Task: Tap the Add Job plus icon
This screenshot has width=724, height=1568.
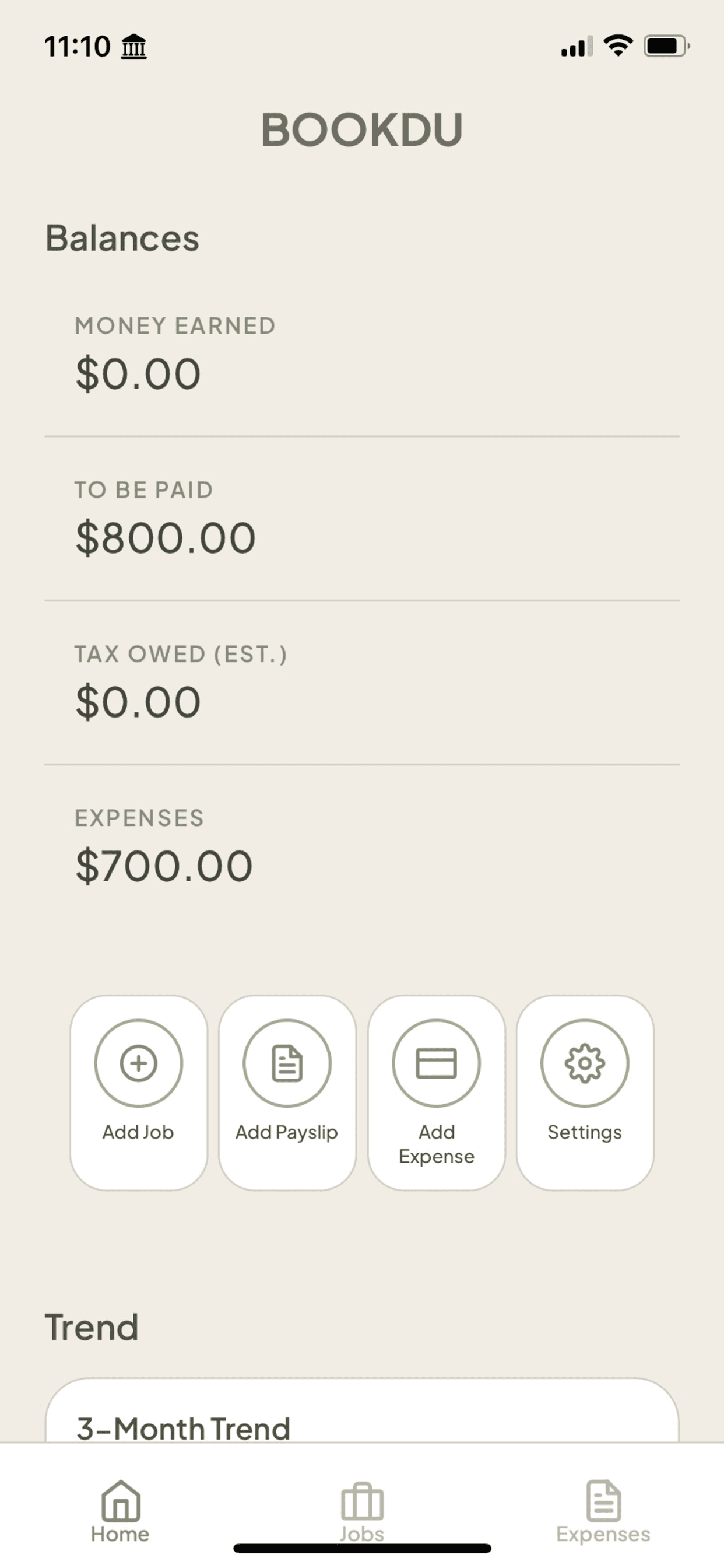Action: coord(138,1063)
